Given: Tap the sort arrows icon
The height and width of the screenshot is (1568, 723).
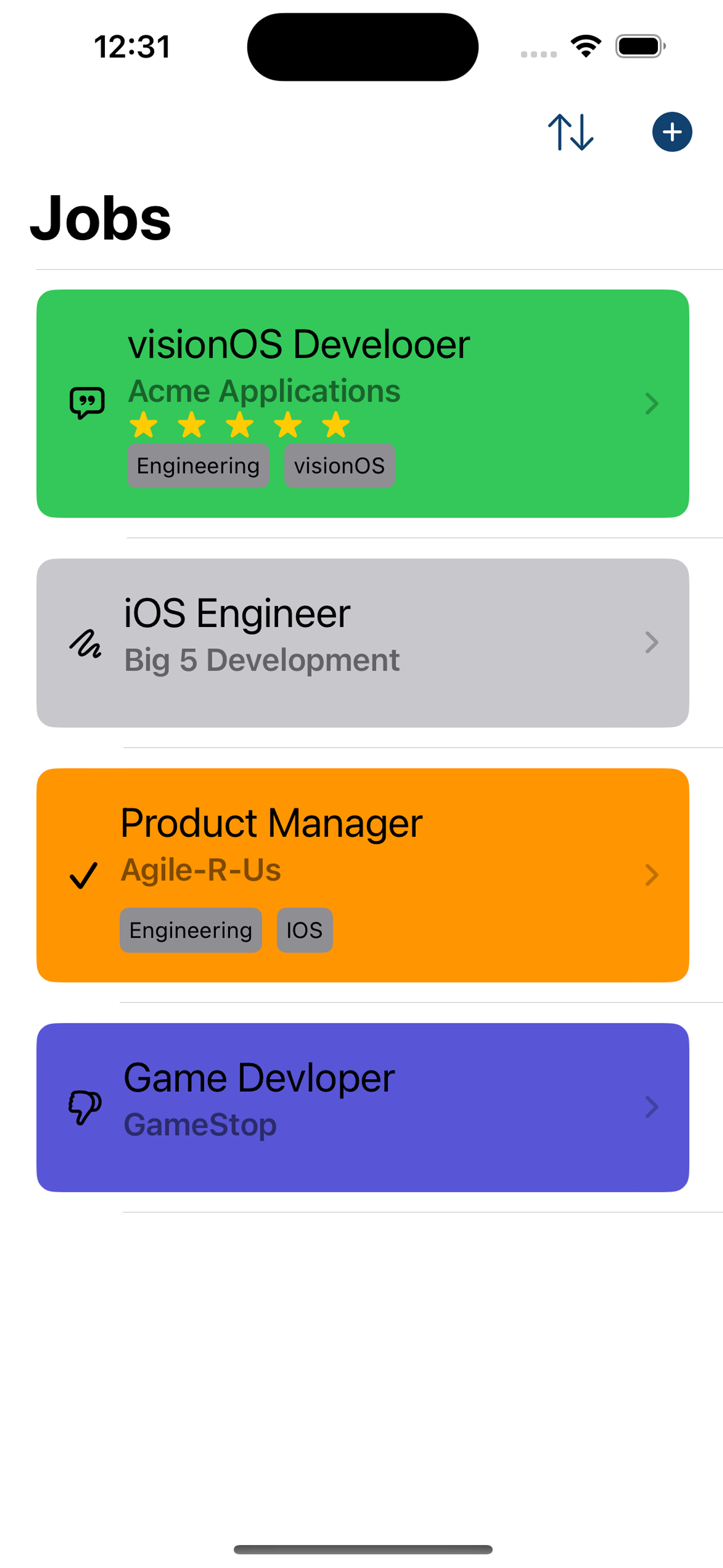Looking at the screenshot, I should tap(571, 131).
